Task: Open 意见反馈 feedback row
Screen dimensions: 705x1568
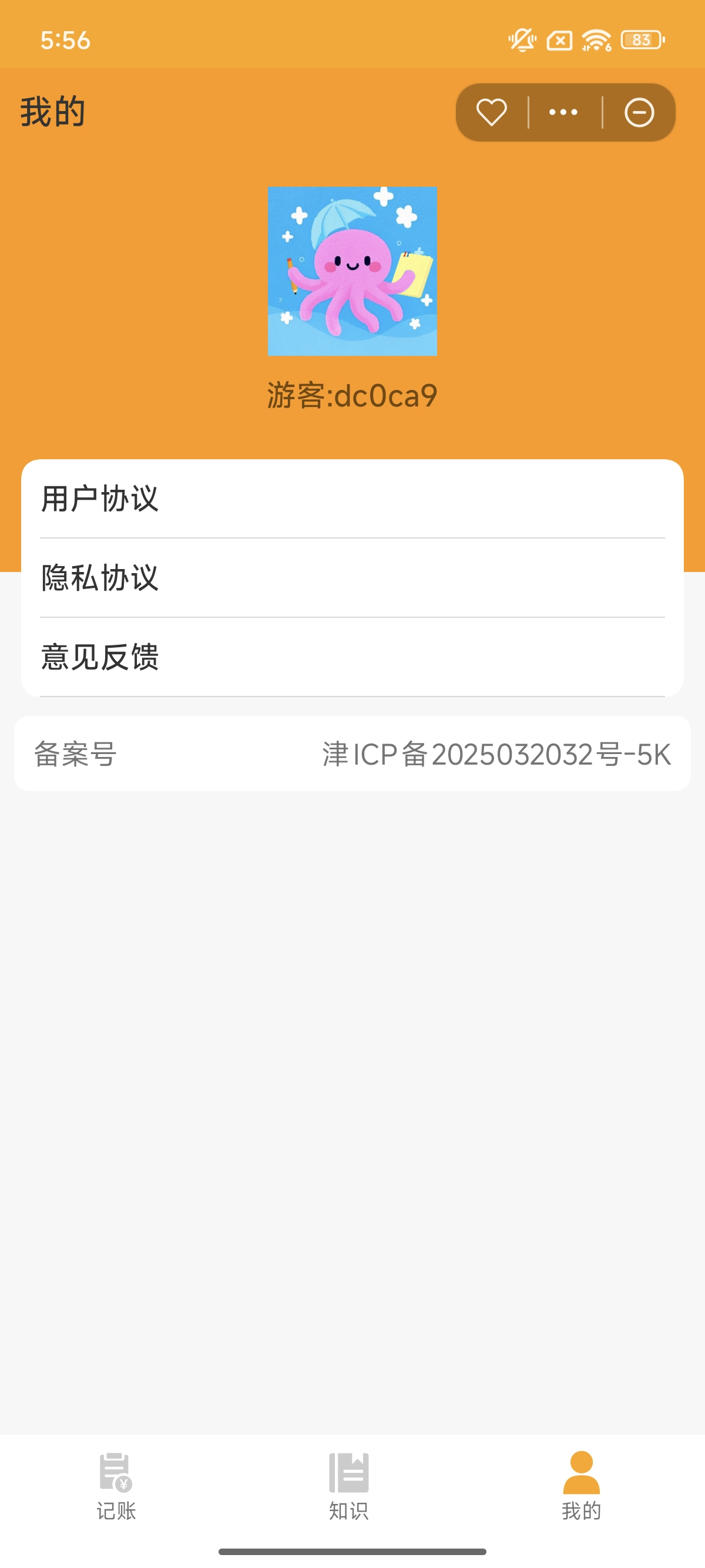Action: [x=352, y=657]
